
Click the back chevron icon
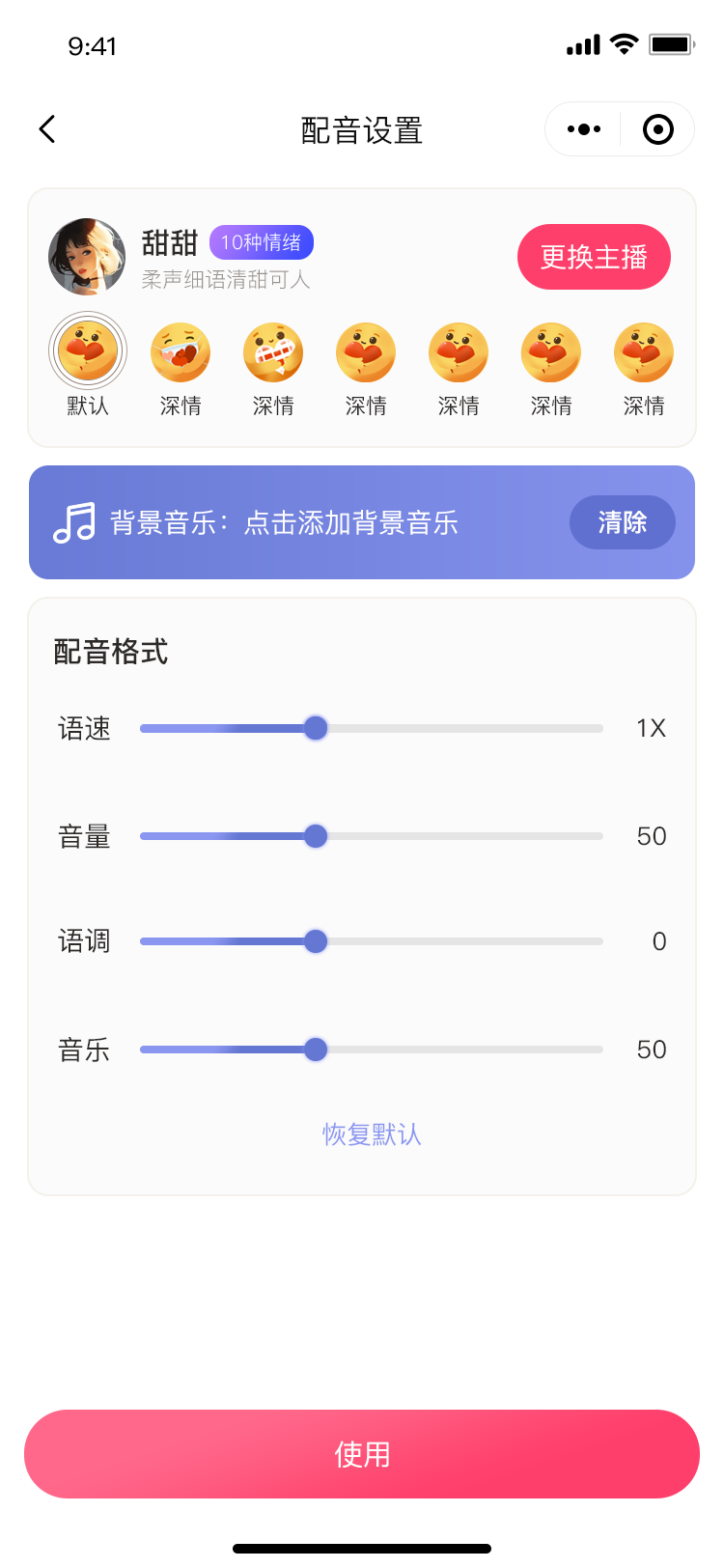[46, 128]
